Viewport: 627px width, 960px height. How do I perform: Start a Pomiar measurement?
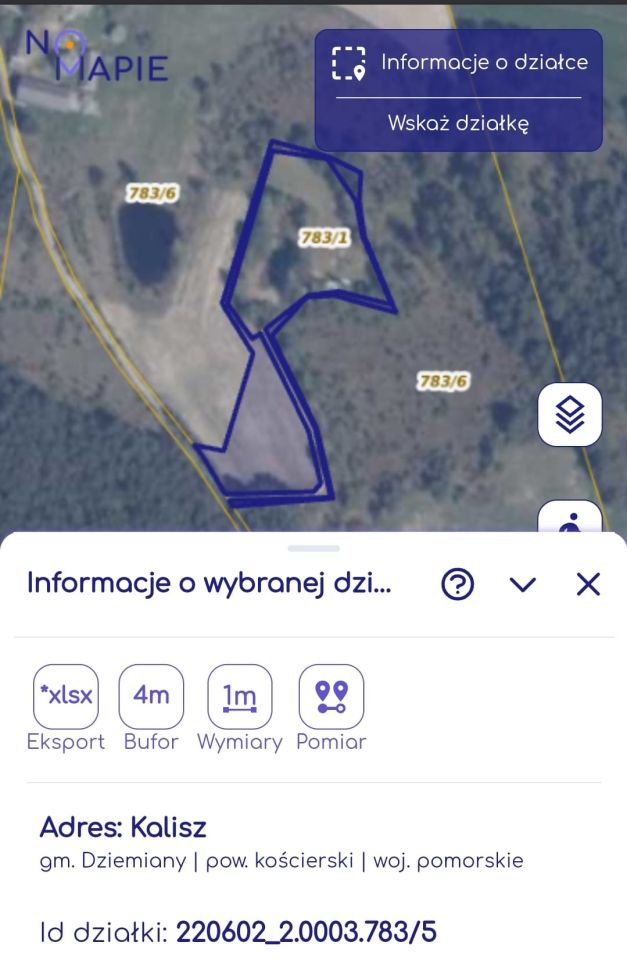[x=331, y=697]
